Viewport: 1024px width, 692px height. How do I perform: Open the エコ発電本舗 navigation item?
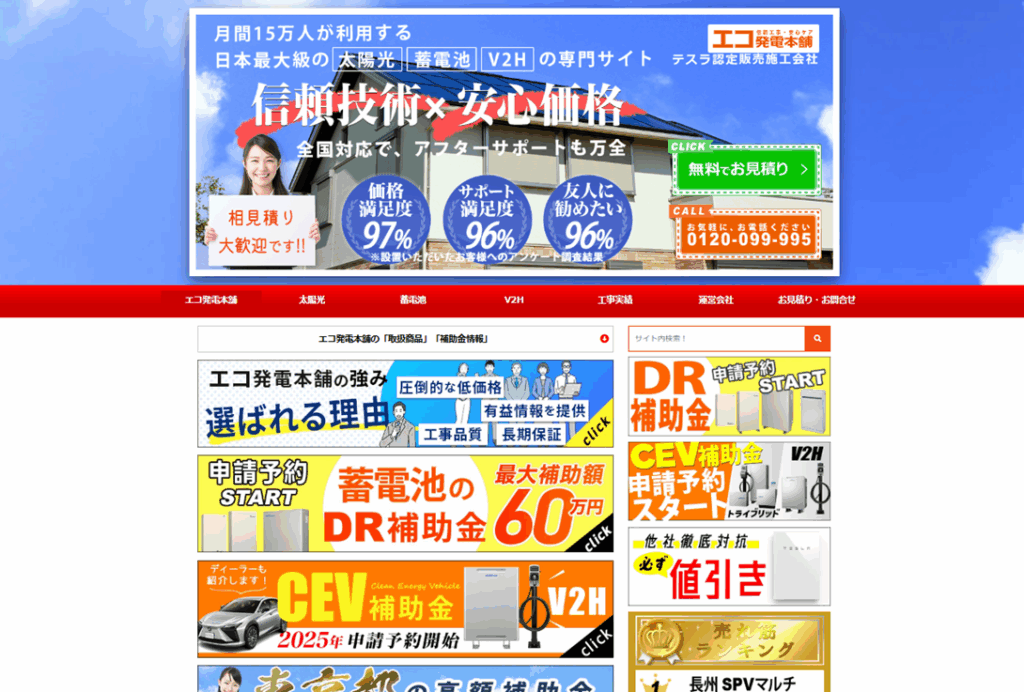(211, 300)
